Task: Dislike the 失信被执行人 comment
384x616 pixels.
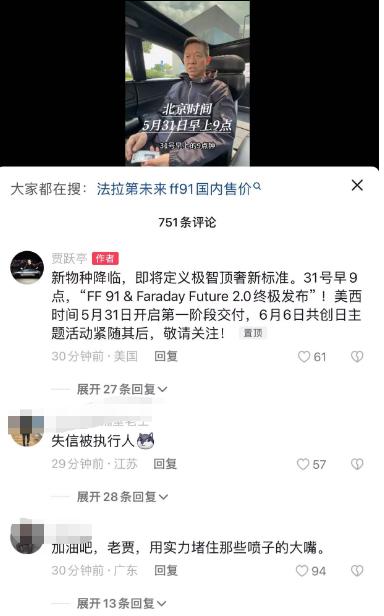Action: tap(357, 464)
